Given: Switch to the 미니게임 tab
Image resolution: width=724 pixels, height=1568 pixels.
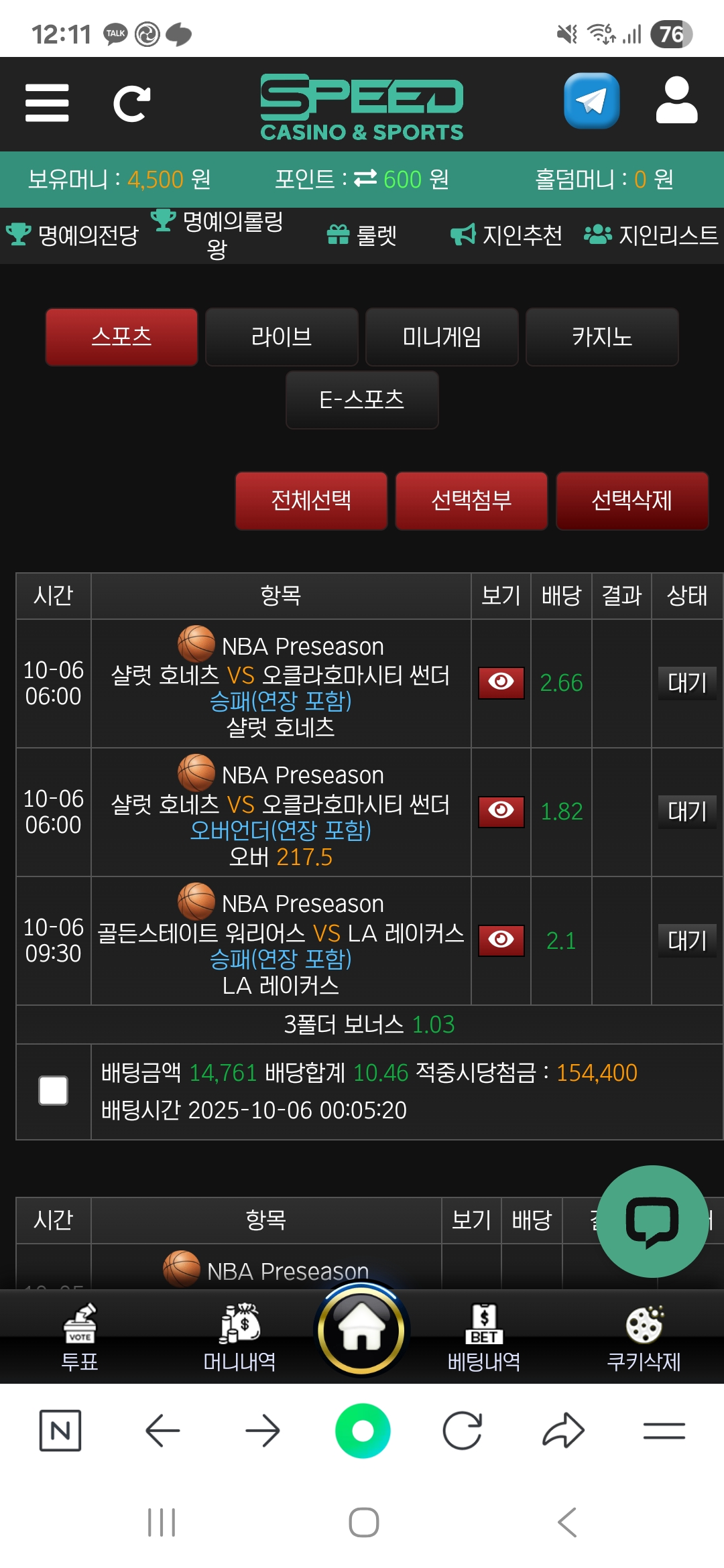Looking at the screenshot, I should pyautogui.click(x=442, y=337).
